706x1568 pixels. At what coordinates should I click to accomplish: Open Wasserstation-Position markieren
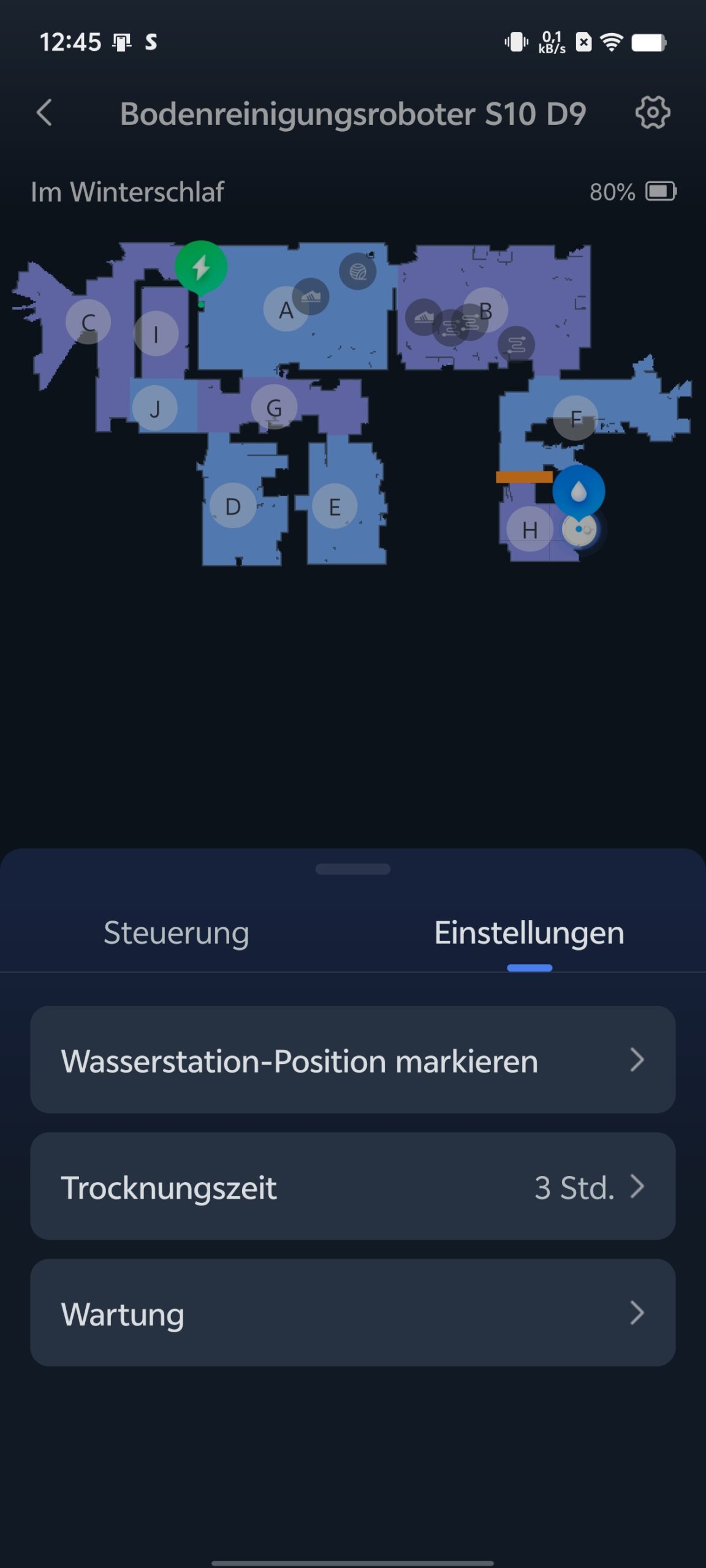click(x=353, y=1060)
